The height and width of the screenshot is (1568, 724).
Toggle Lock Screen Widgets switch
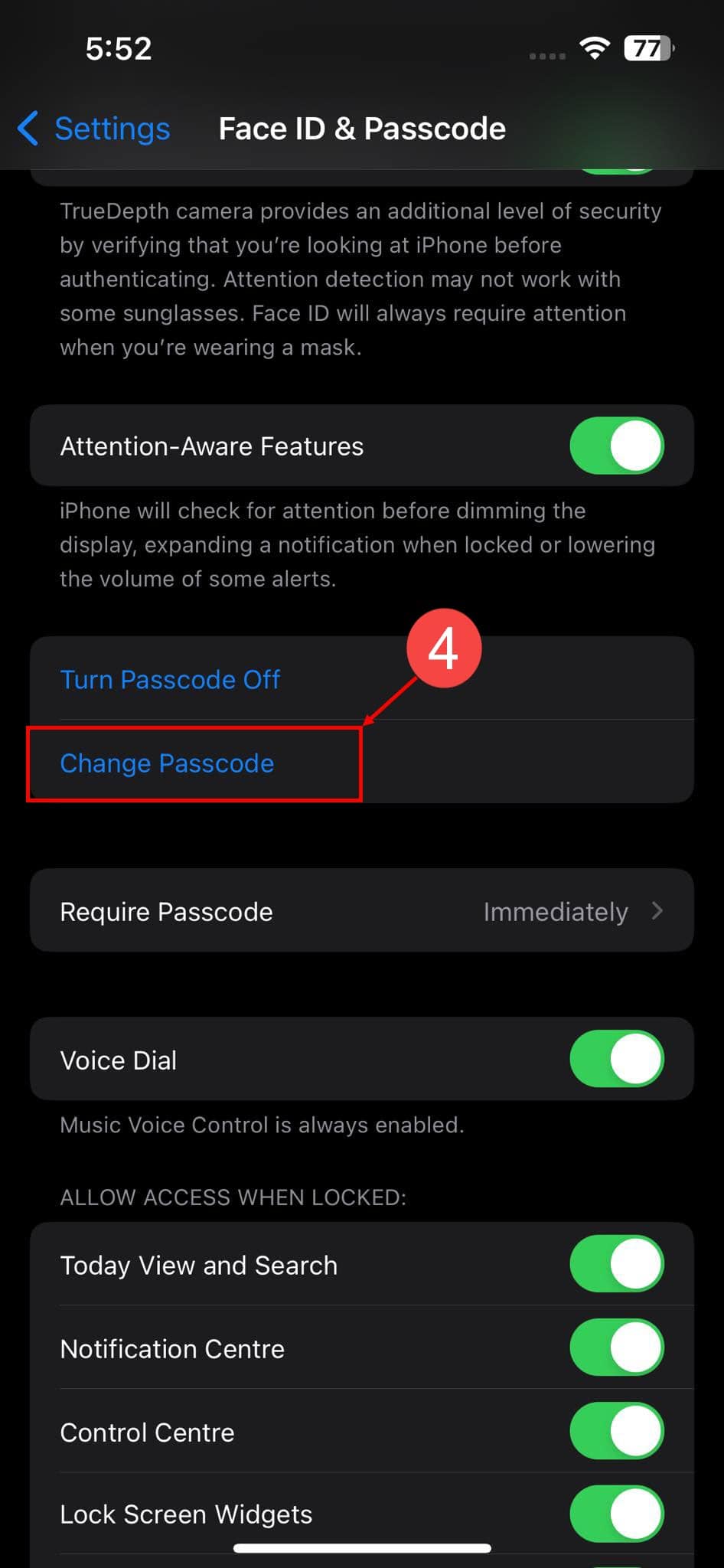(616, 1514)
